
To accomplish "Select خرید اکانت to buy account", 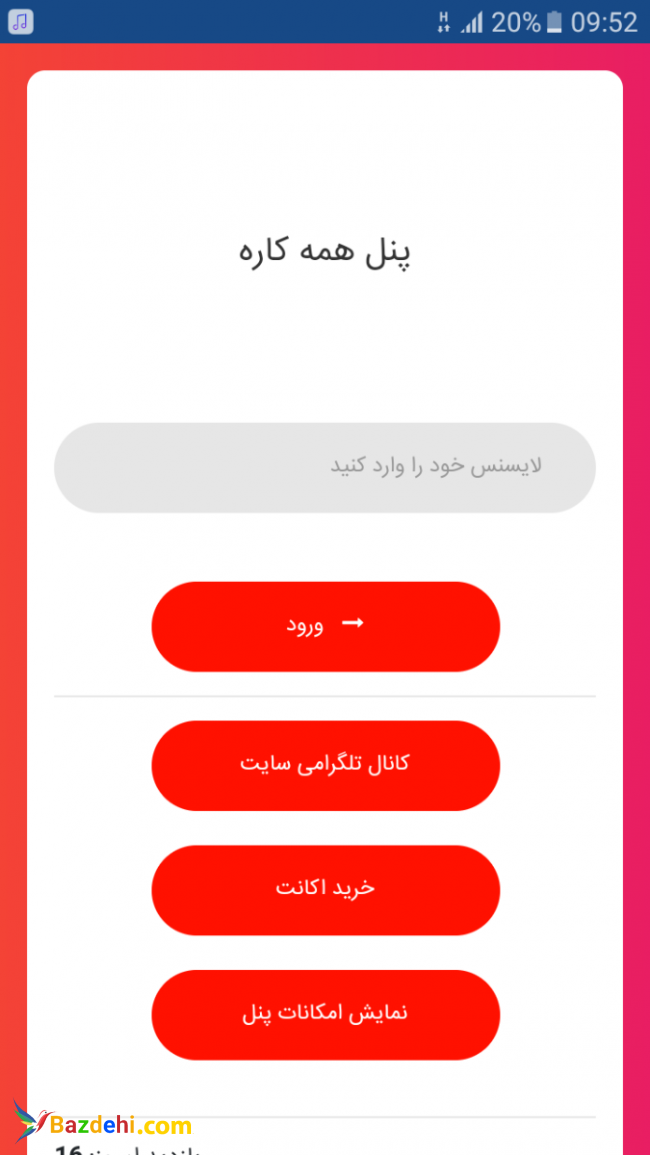I will [x=325, y=890].
